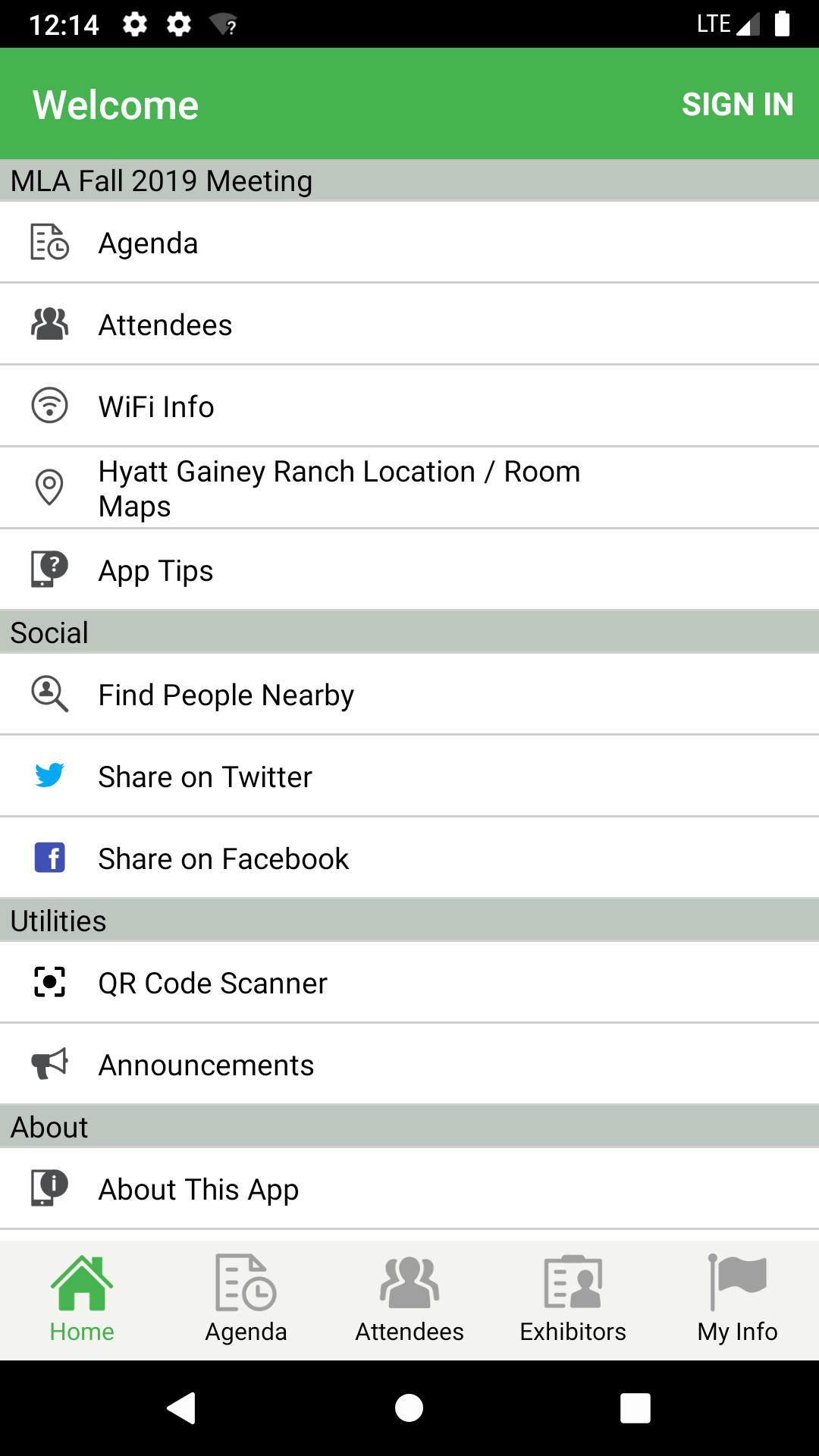Open the Agenda row under MLA Fall 2019 Meeting
The image size is (819, 1456).
click(x=409, y=243)
